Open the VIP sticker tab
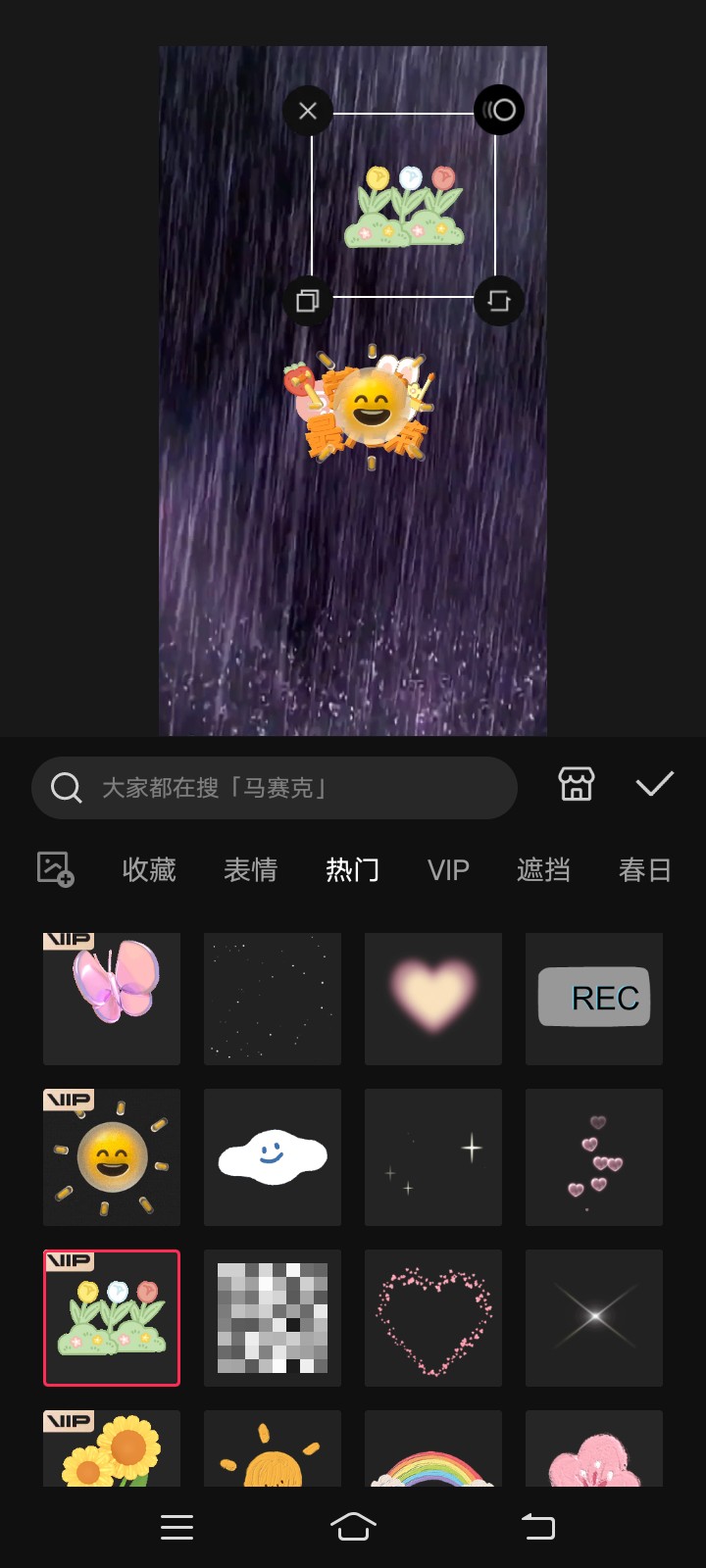 448,870
